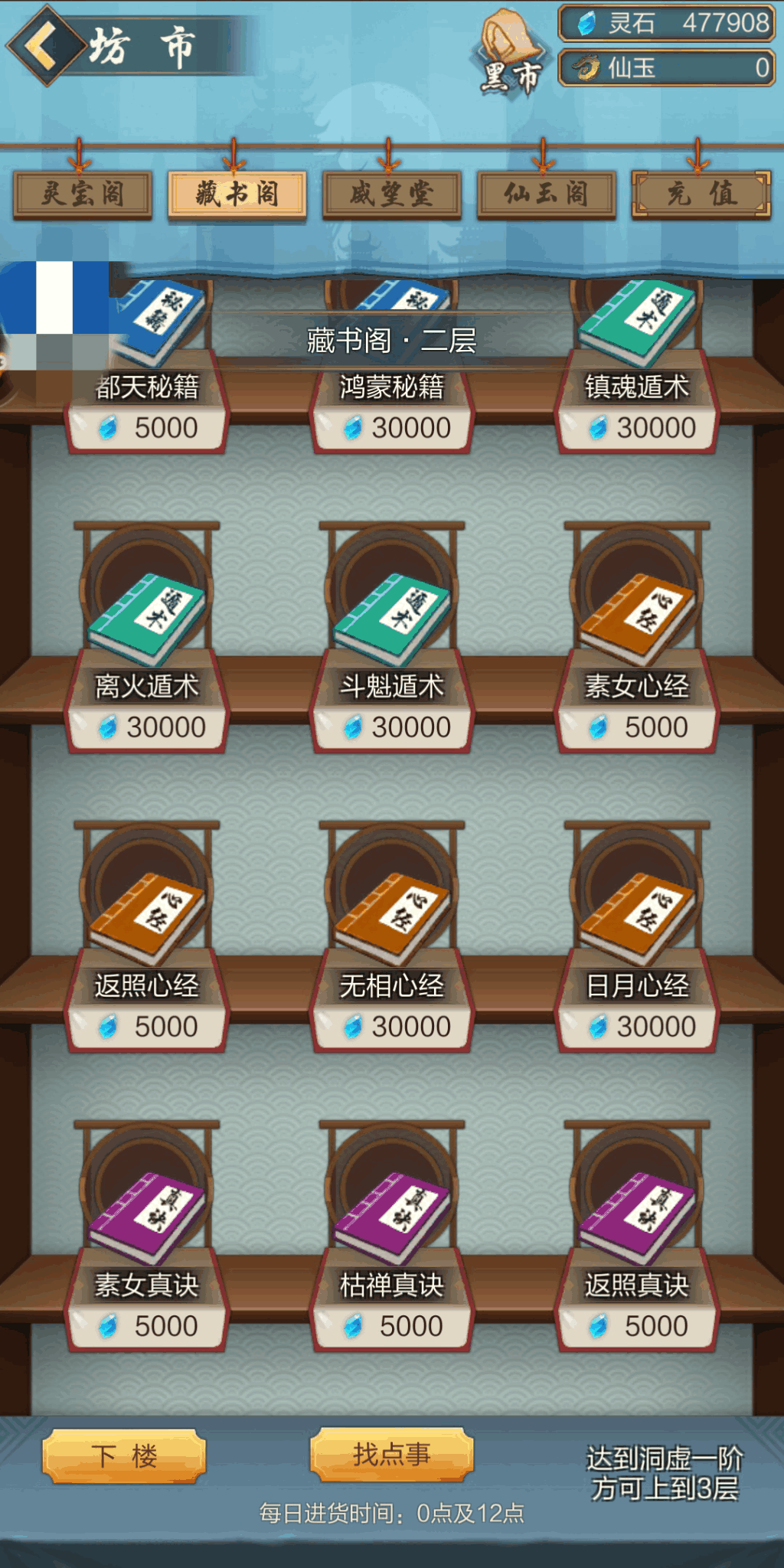The image size is (784, 1568).
Task: Select the 素女真诀 book
Action: (147, 1217)
